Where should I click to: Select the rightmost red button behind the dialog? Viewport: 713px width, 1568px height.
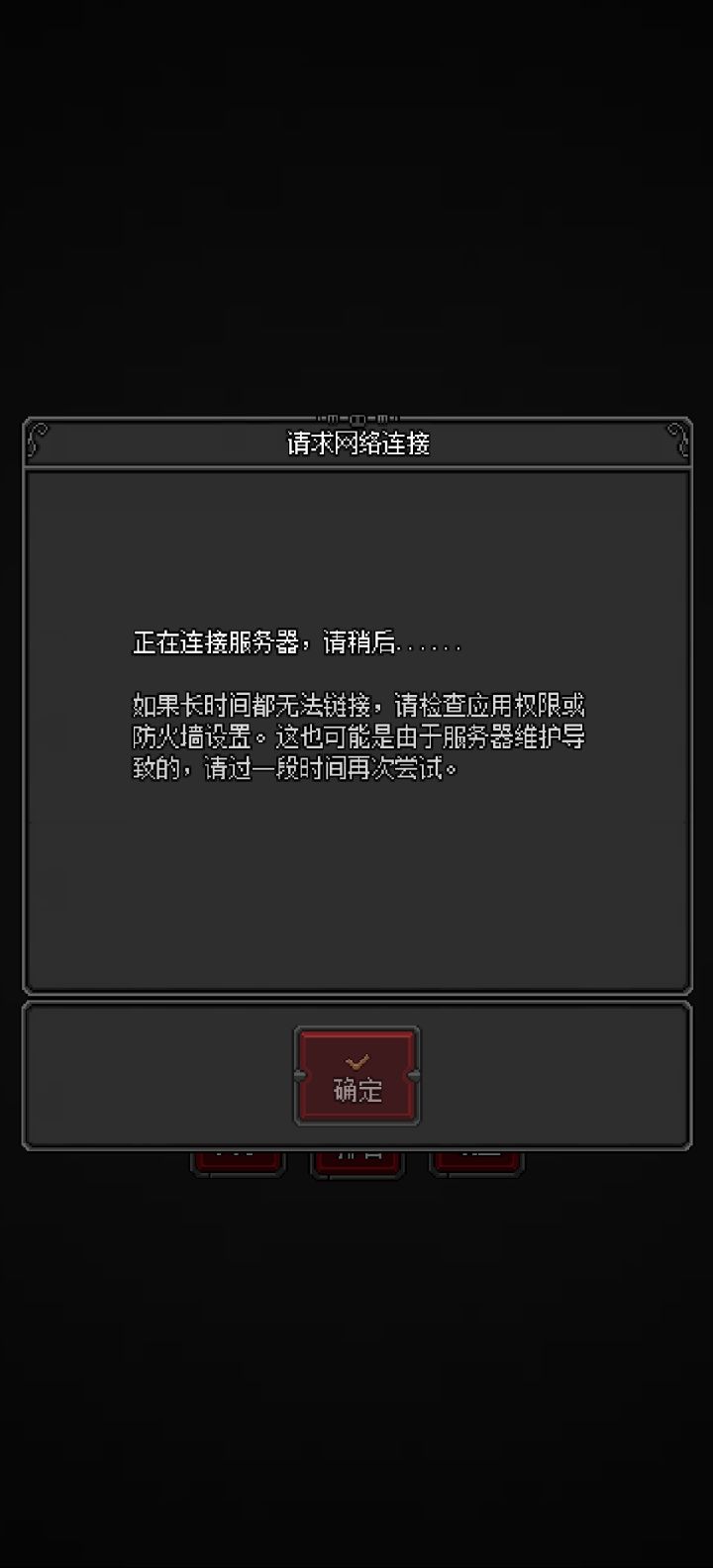pos(476,1160)
